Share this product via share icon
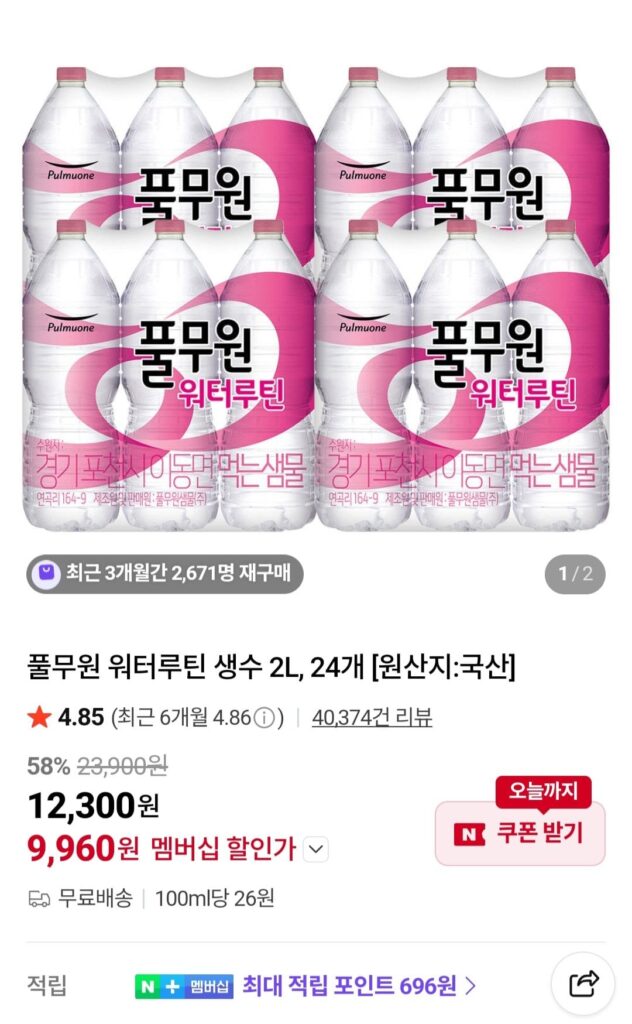The width and height of the screenshot is (632, 1024). (583, 984)
